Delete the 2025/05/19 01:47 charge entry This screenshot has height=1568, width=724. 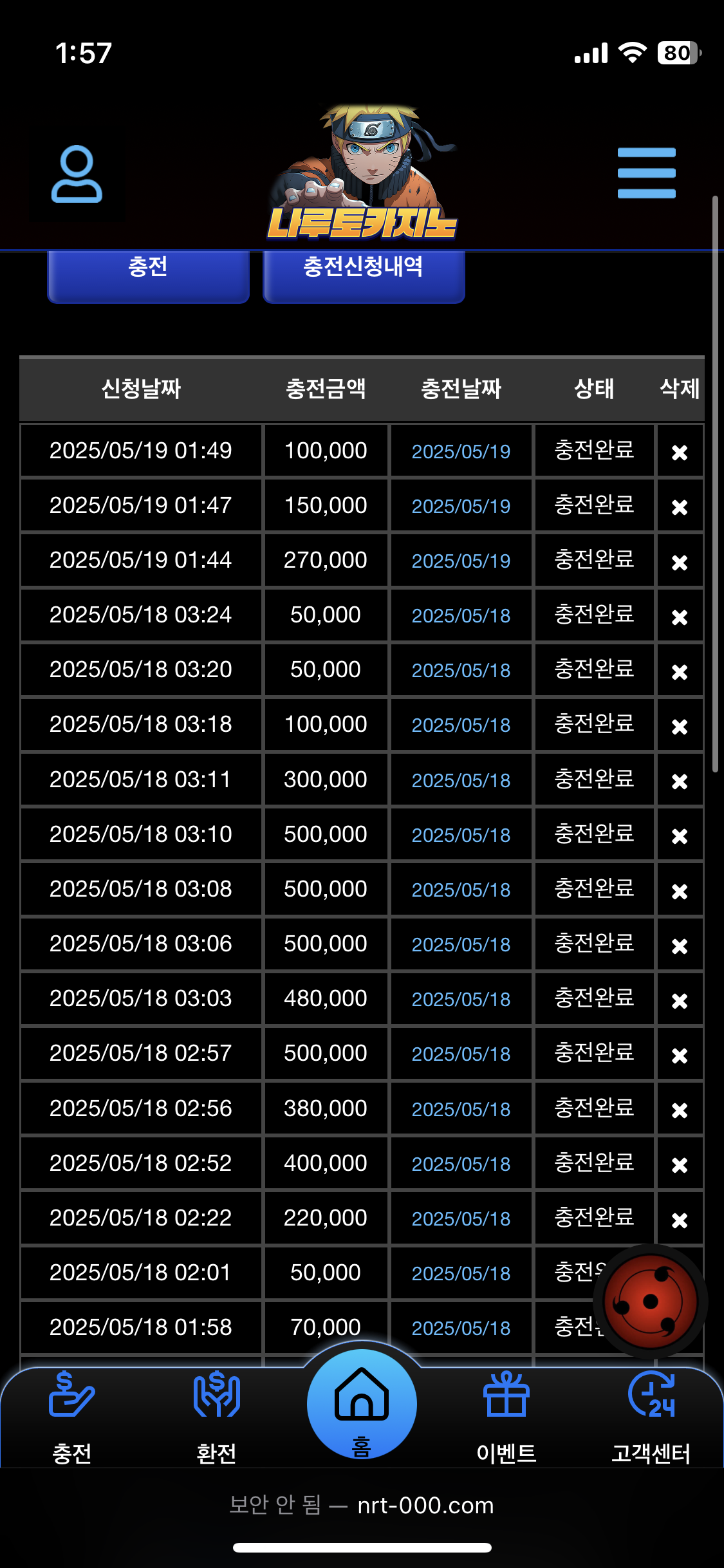click(x=680, y=507)
